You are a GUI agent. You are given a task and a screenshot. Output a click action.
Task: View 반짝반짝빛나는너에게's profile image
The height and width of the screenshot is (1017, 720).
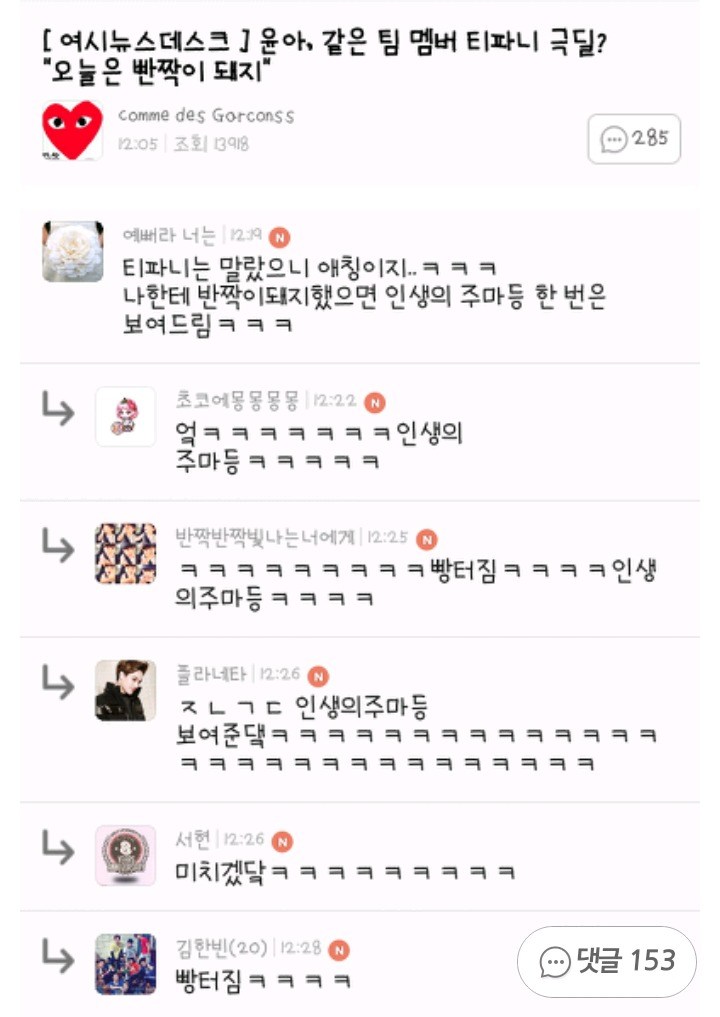(125, 553)
